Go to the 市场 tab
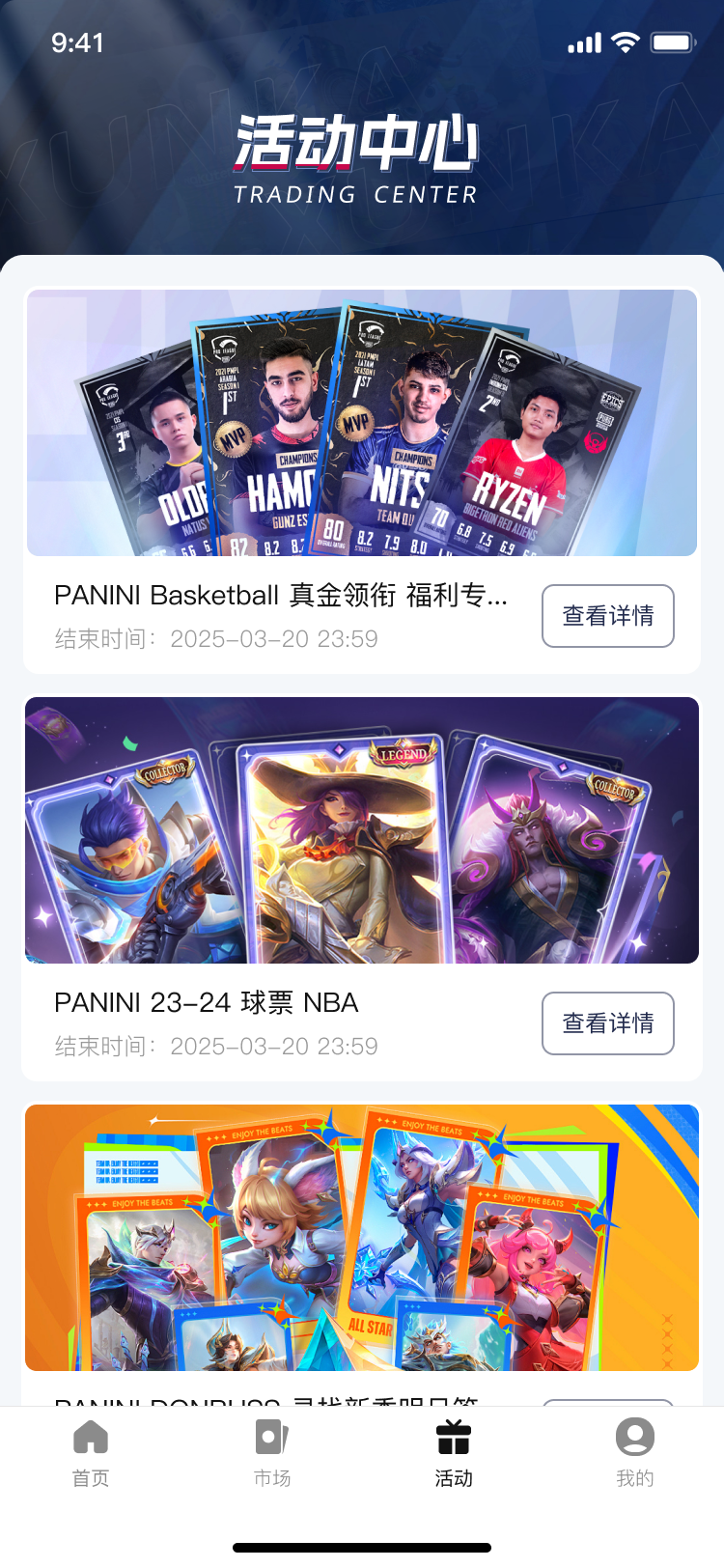The image size is (724, 1568). 272,1453
